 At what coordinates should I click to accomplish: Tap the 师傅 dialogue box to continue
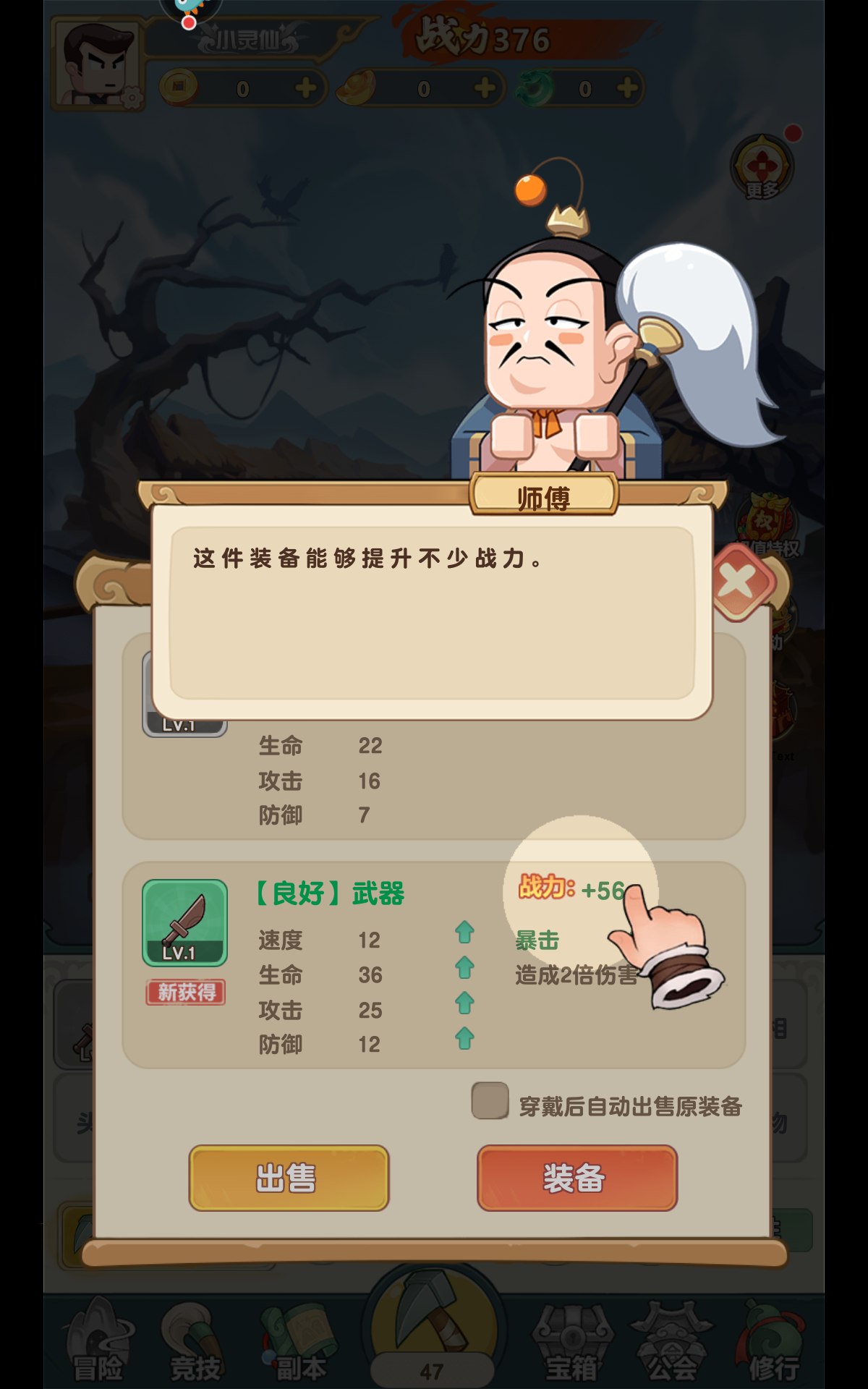point(432,612)
